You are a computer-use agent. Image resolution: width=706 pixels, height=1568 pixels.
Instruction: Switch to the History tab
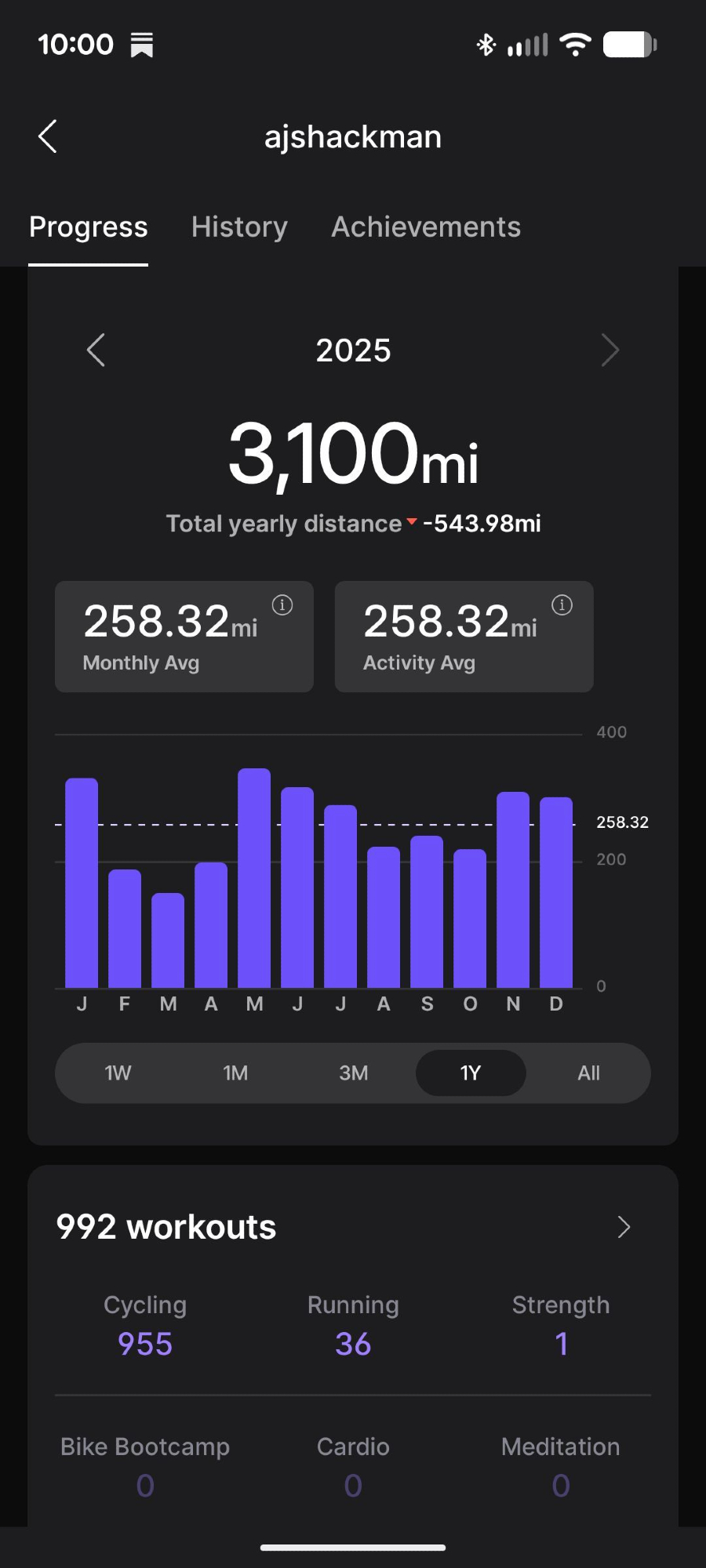pyautogui.click(x=239, y=227)
